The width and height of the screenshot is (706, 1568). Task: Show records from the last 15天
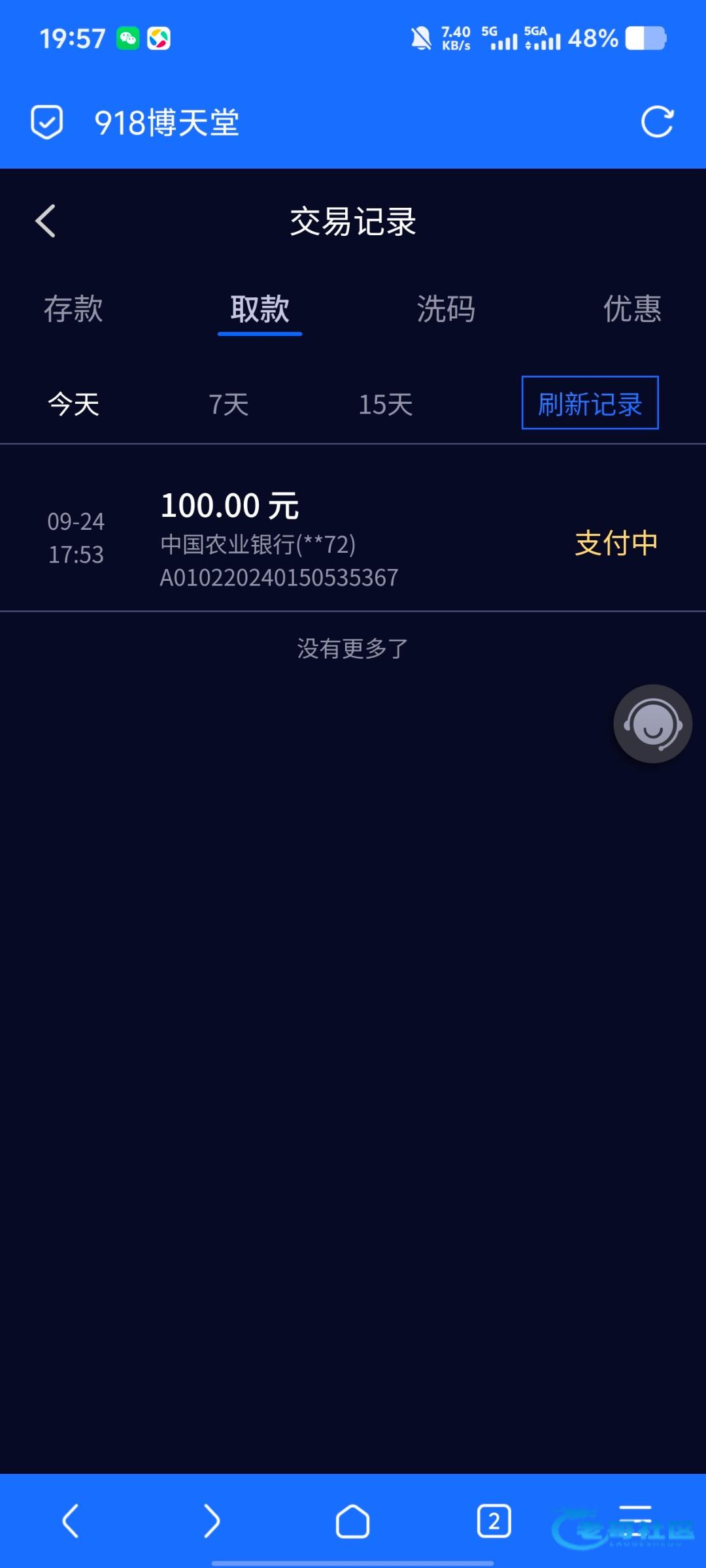point(386,404)
